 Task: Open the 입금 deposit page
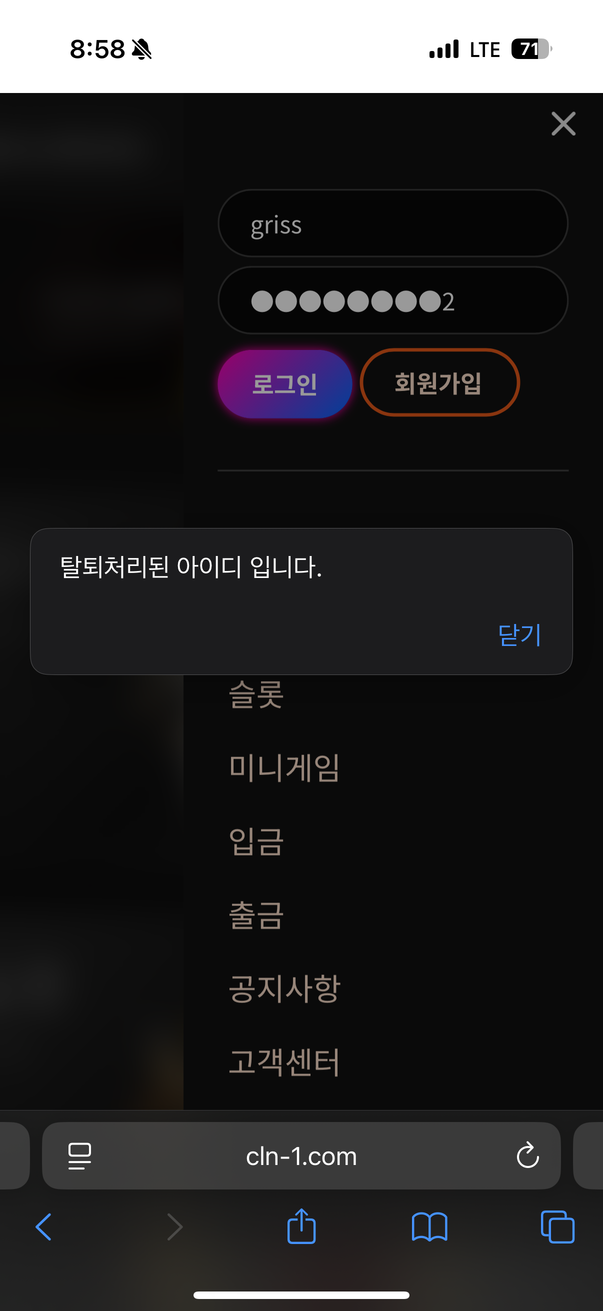(x=256, y=842)
